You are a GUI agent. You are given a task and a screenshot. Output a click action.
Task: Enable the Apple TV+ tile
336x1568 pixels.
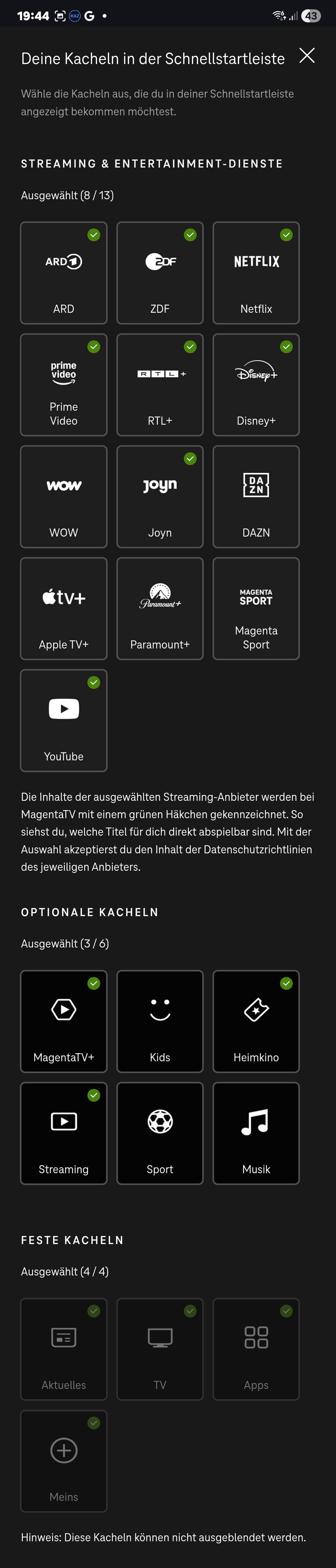[64, 609]
